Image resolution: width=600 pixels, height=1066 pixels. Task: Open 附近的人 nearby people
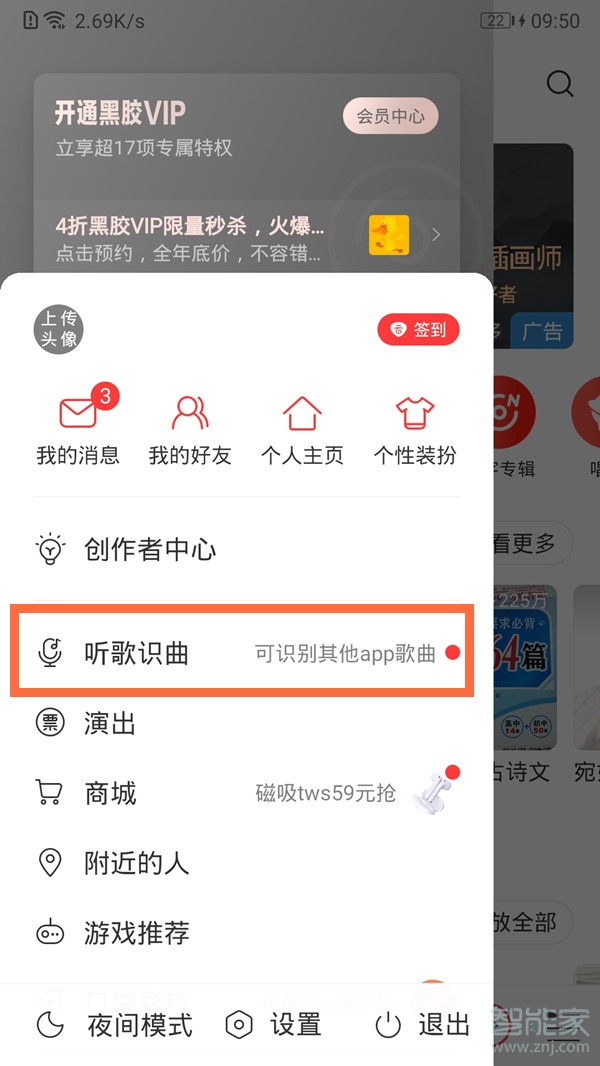[x=136, y=863]
